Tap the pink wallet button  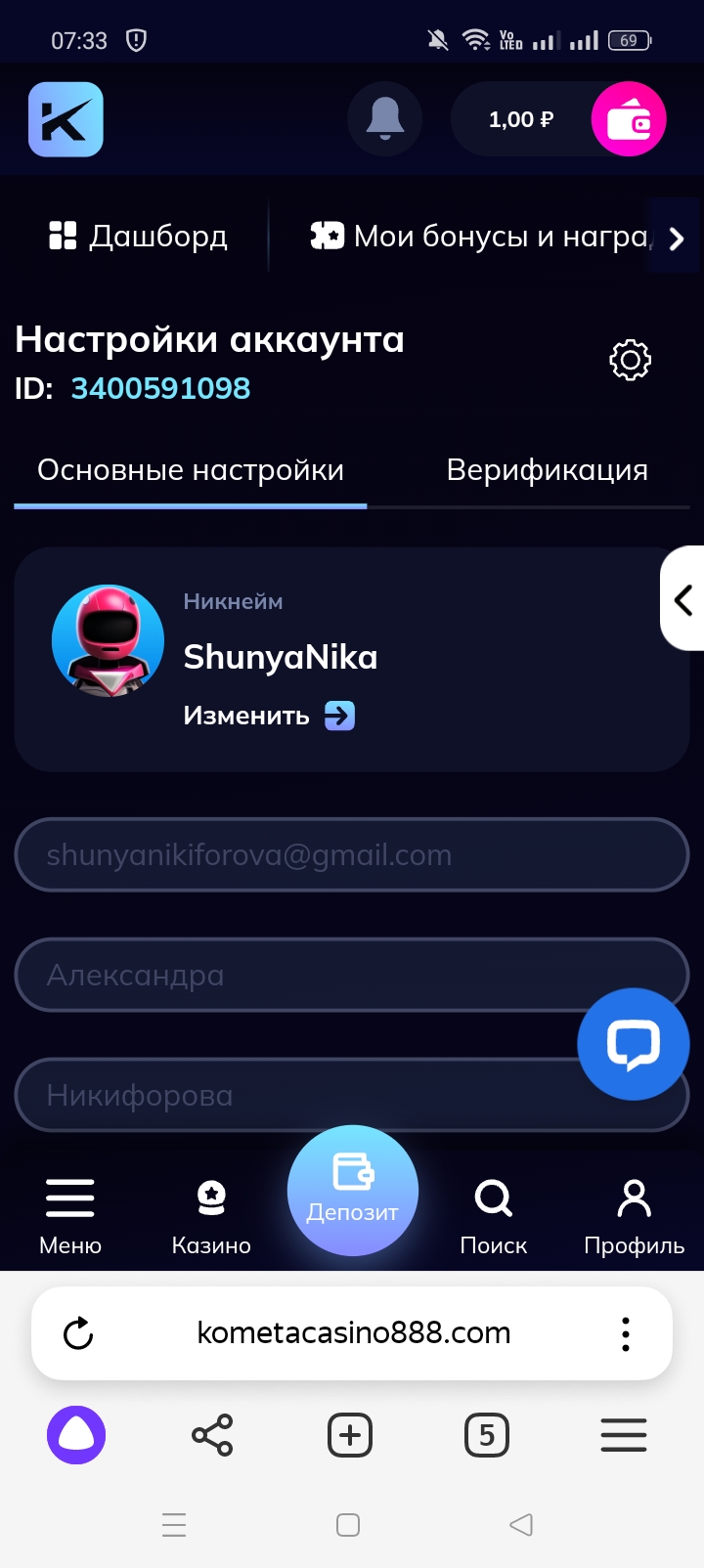click(628, 119)
